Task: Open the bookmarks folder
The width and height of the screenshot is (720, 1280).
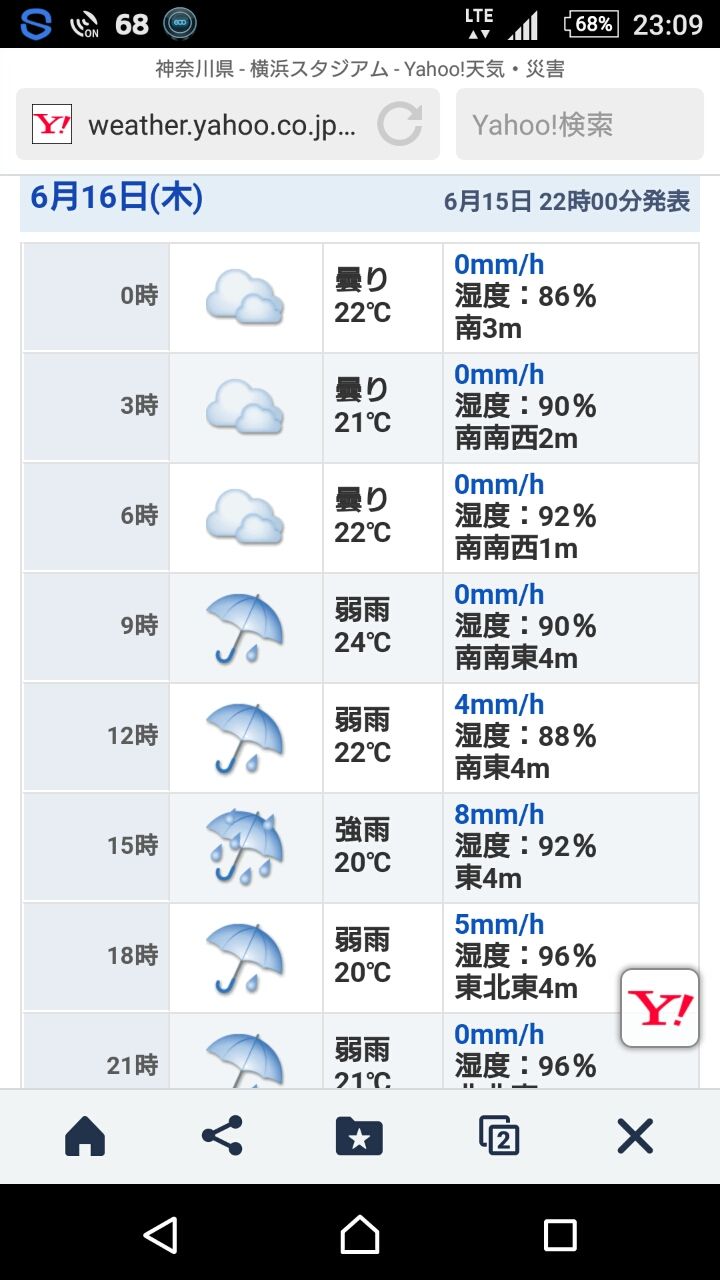Action: pos(359,1136)
